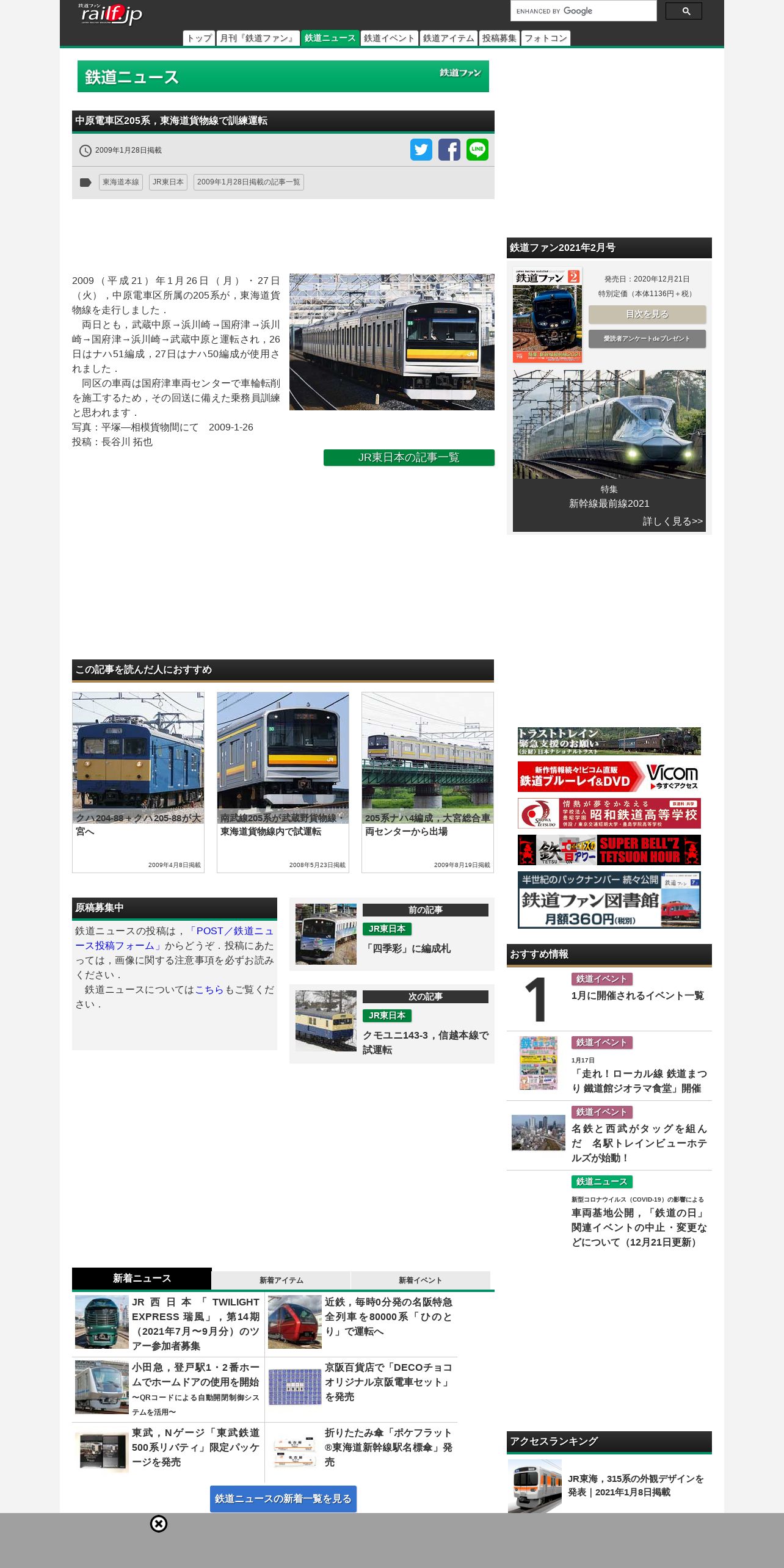The width and height of the screenshot is (784, 1568).
Task: Follow the POST／鉄道ニュース投稿フォーム link
Action: (x=175, y=938)
